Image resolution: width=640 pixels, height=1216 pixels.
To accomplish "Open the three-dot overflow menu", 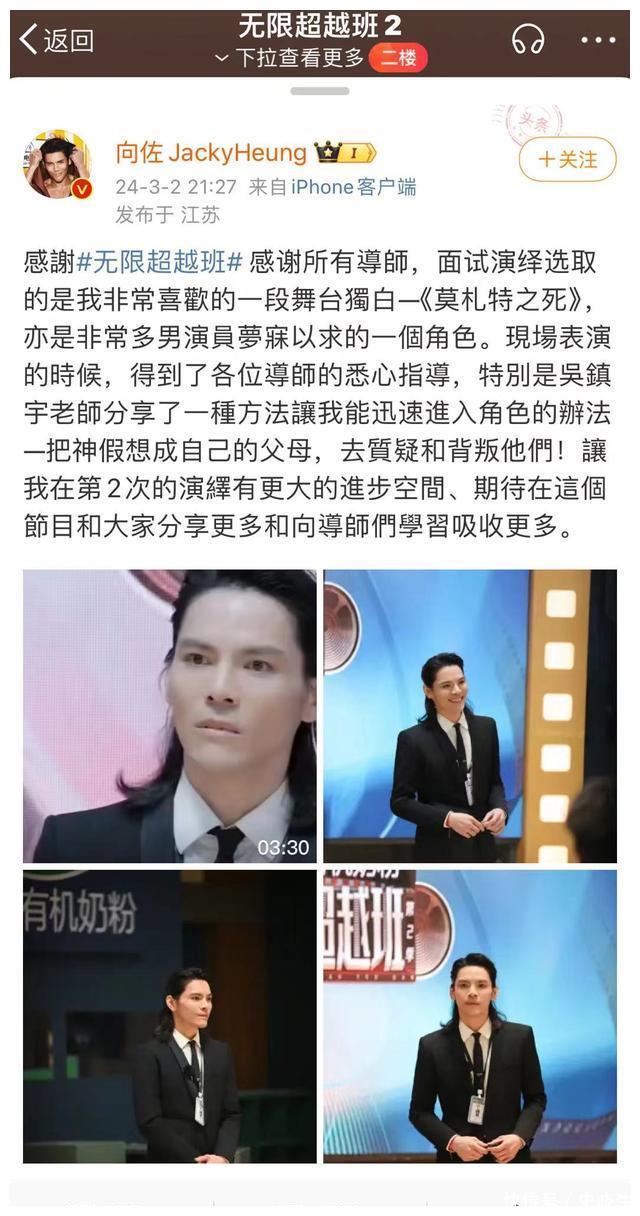I will pos(598,40).
